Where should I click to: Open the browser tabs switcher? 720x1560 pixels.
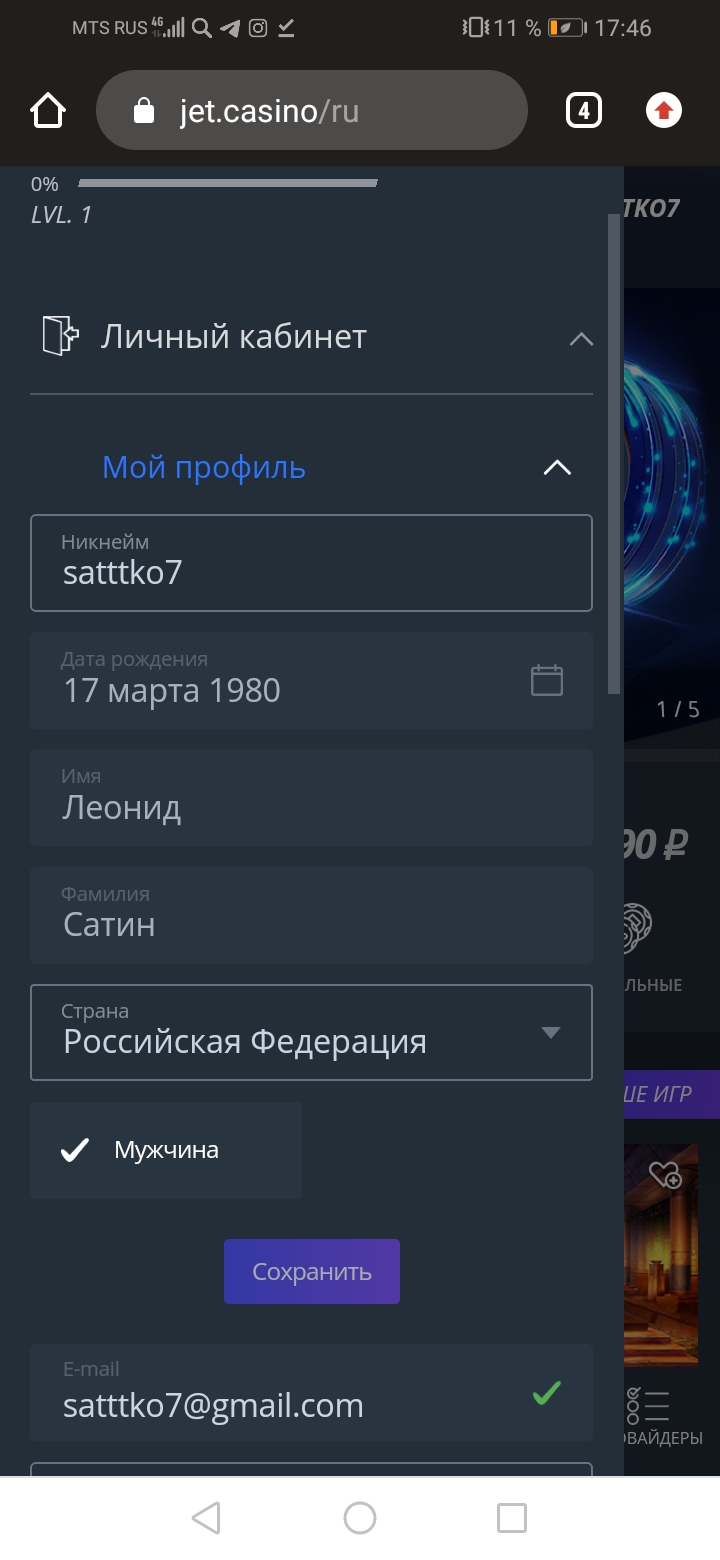click(x=584, y=110)
